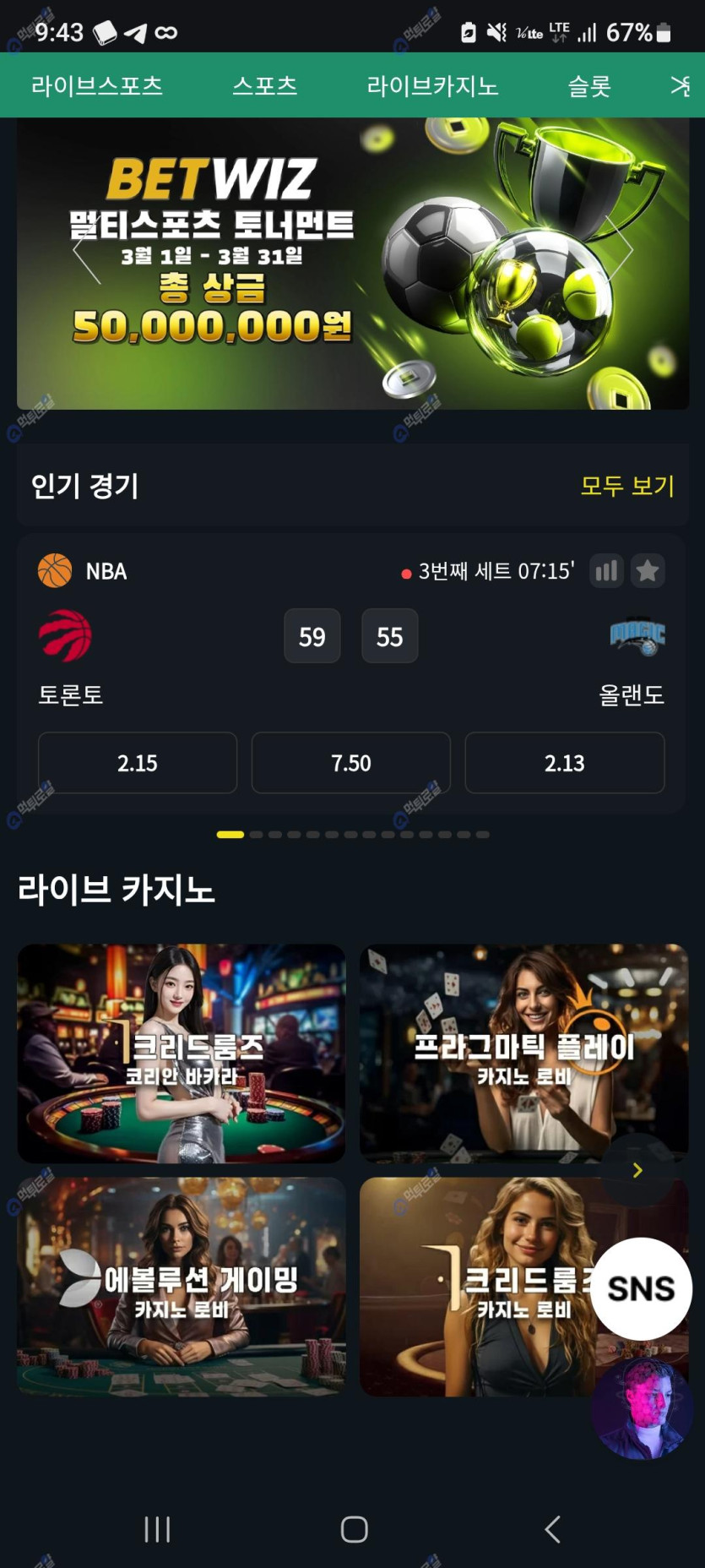The height and width of the screenshot is (1568, 705).
Task: Select 2.13 odds for 올랜도
Action: 564,763
